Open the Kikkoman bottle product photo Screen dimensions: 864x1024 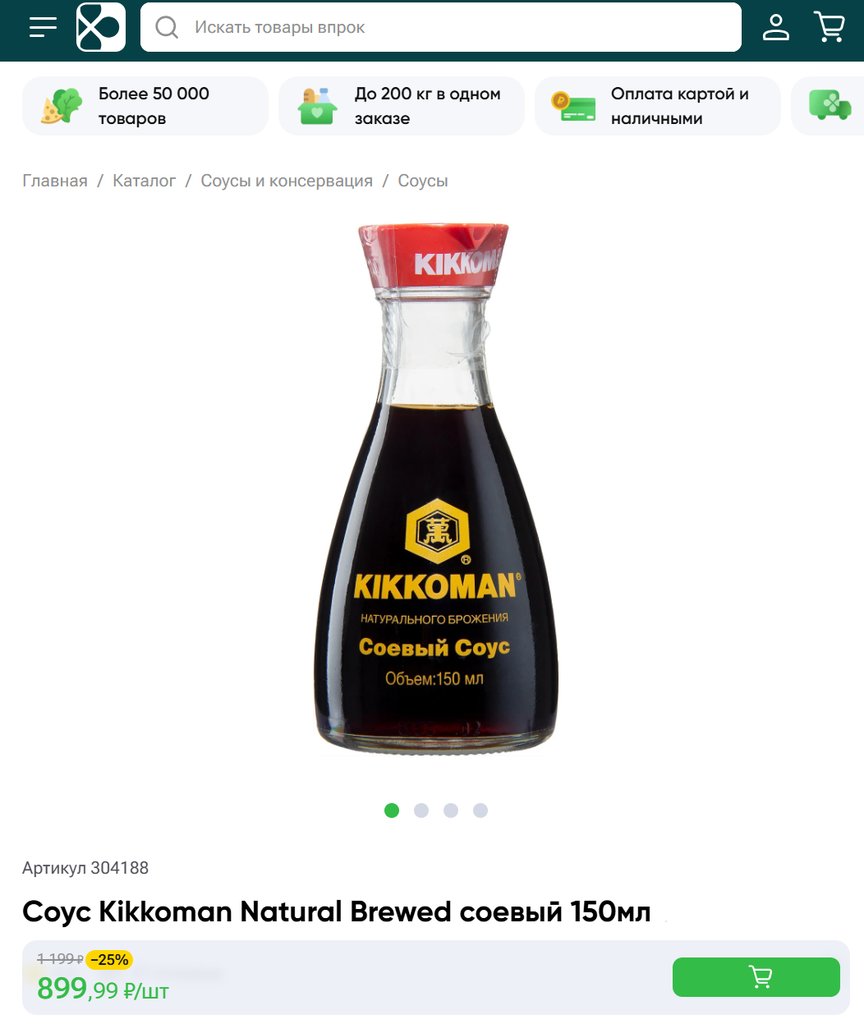tap(435, 490)
